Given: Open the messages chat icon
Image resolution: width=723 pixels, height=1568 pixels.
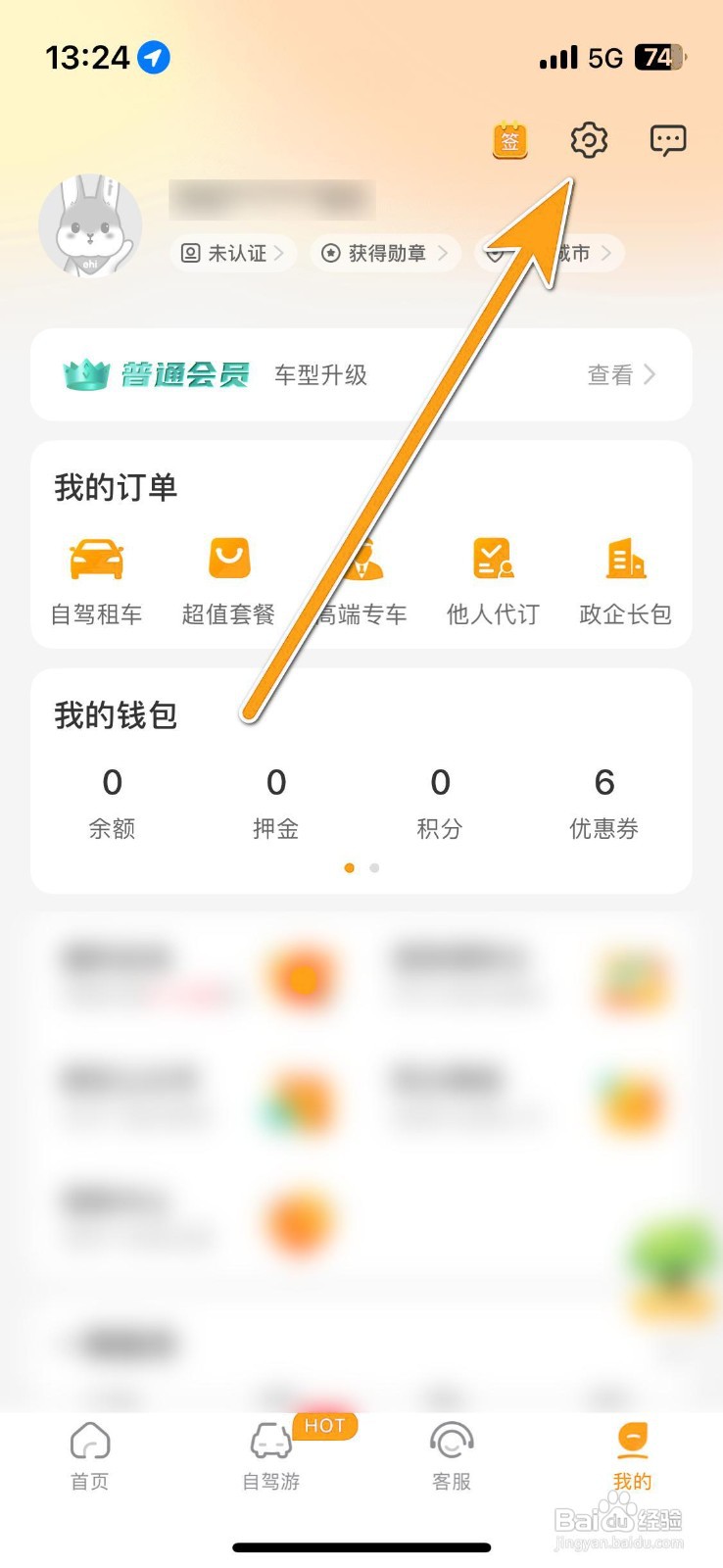Looking at the screenshot, I should pos(667,140).
